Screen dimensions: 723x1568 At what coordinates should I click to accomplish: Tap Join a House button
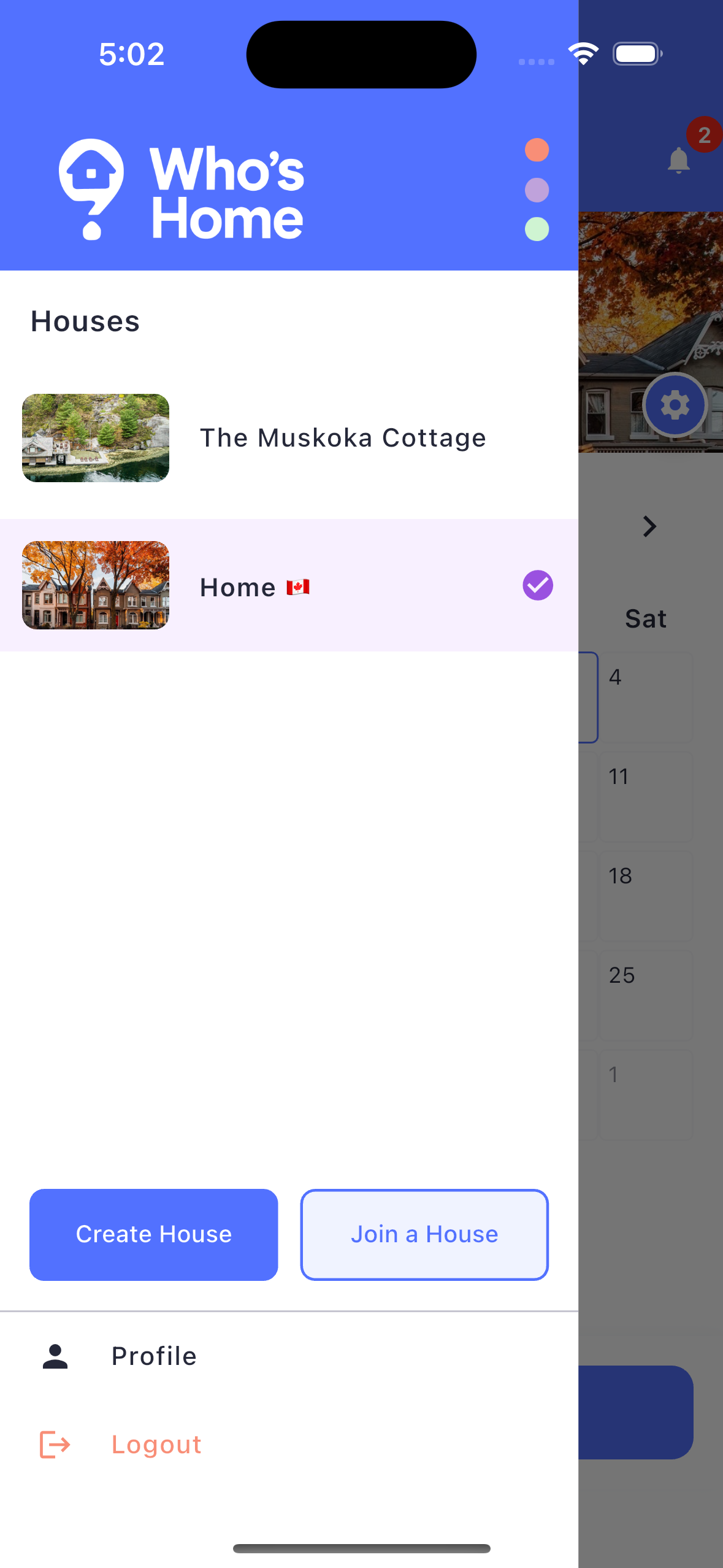(x=424, y=1234)
